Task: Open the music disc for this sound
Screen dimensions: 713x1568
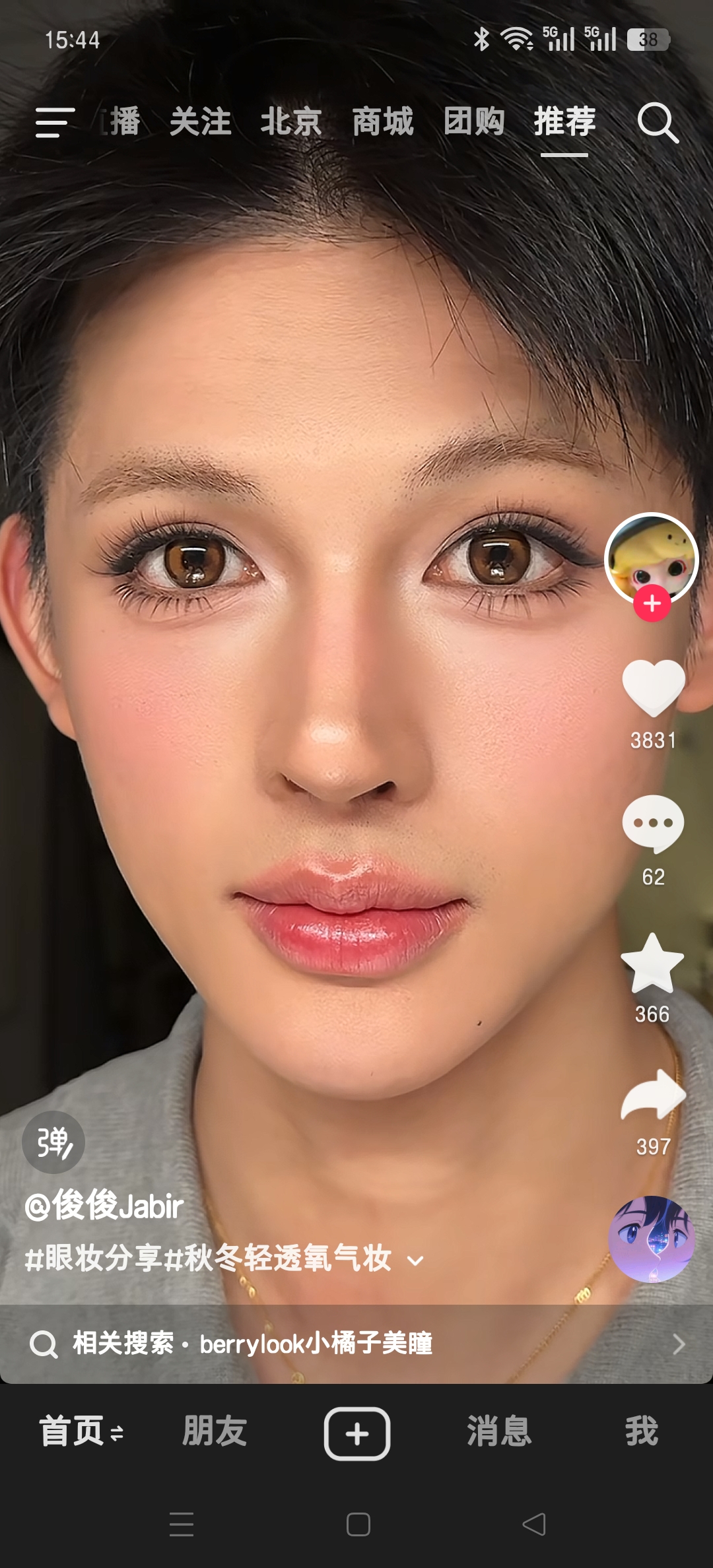Action: coord(652,1239)
